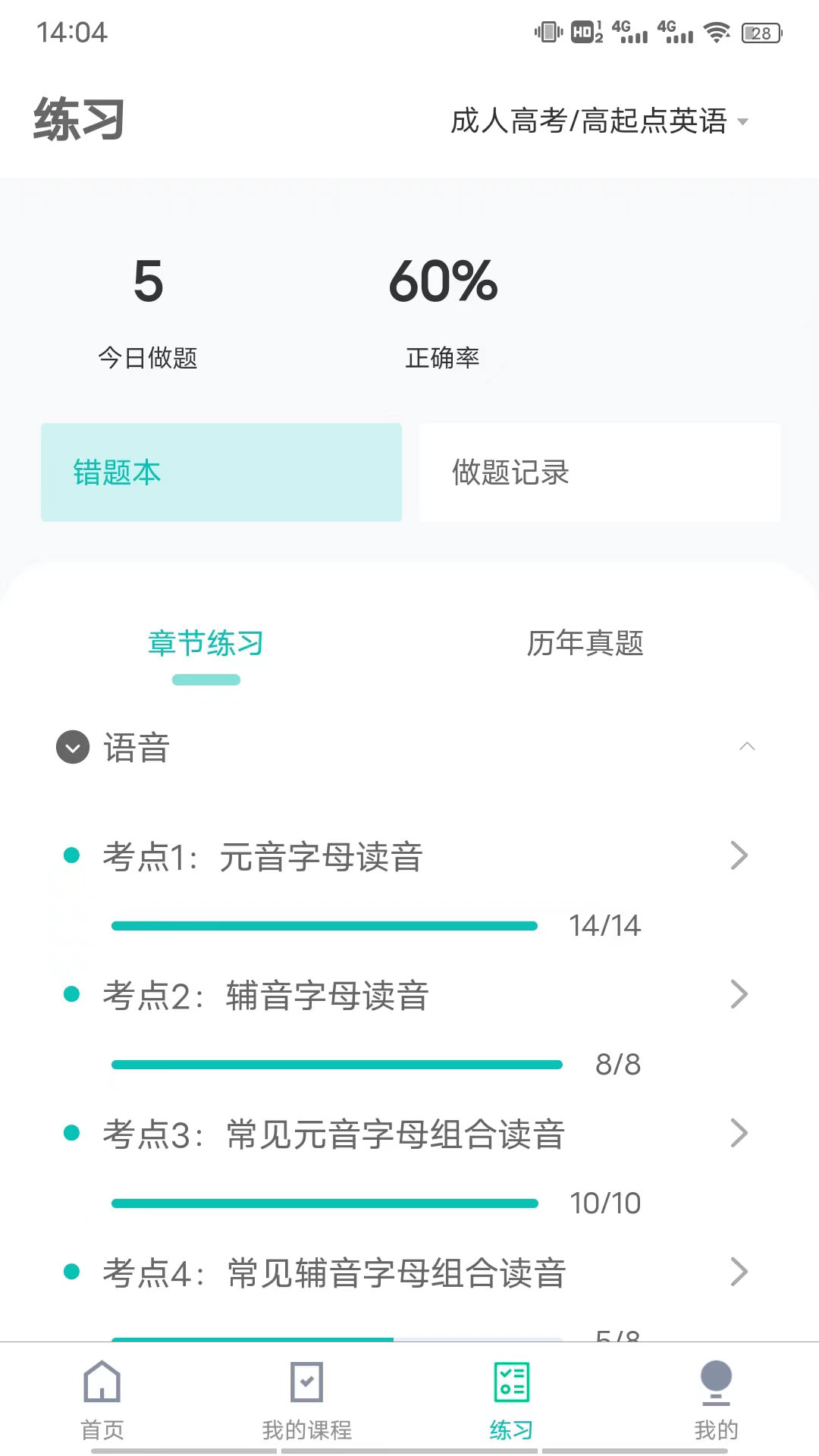Tap the arrow icon for 考点4: 常见辅音字母组合读音
The height and width of the screenshot is (1456, 819).
click(x=738, y=1271)
